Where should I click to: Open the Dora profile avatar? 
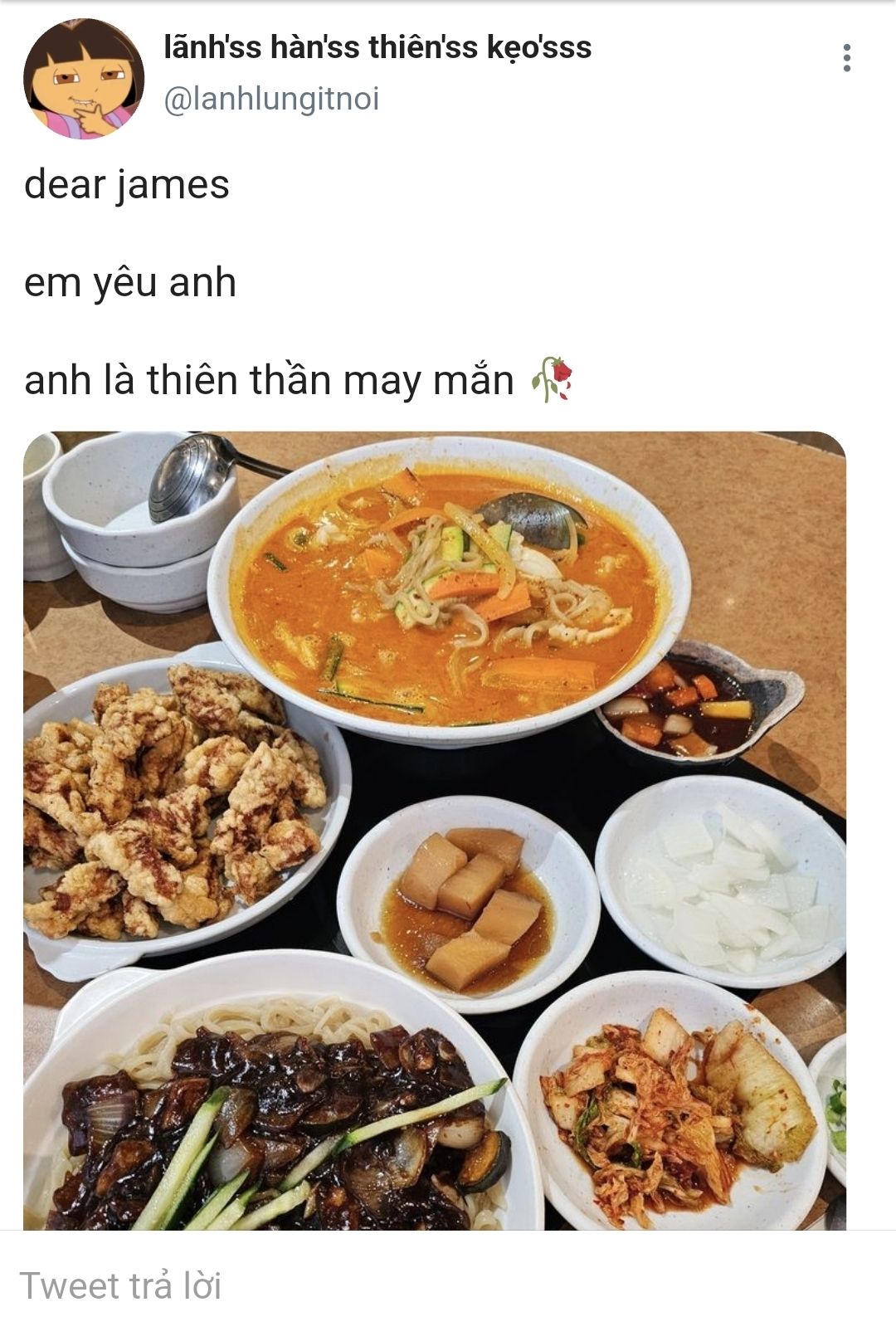tap(84, 79)
